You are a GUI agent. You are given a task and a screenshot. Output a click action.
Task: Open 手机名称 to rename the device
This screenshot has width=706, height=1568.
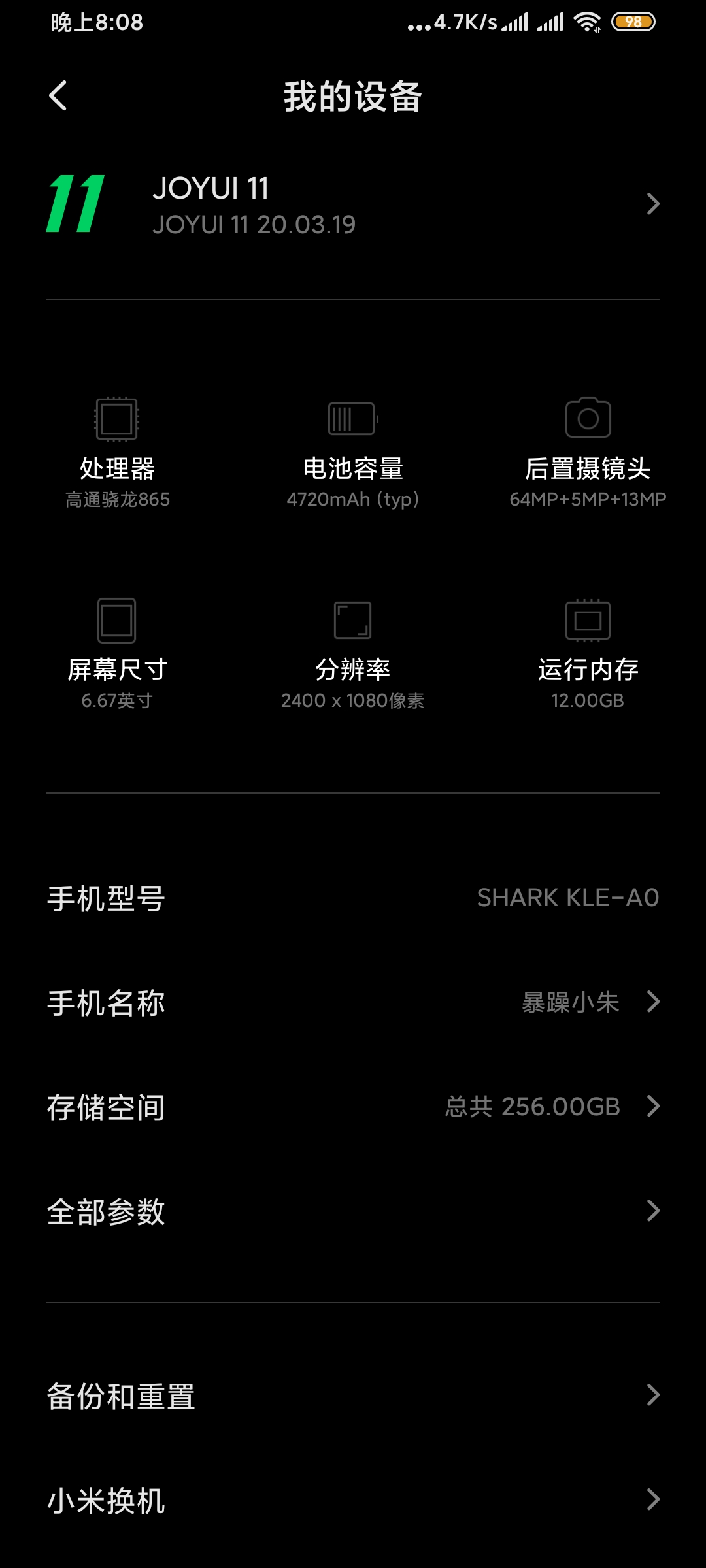point(353,1002)
